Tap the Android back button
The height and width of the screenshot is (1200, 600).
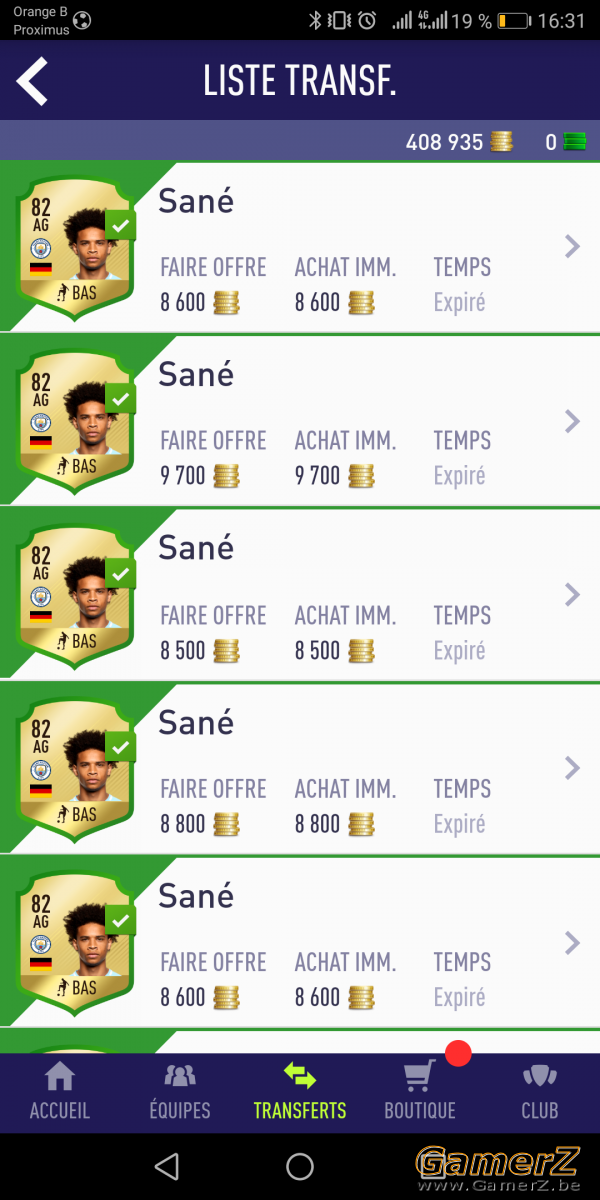tap(167, 1166)
